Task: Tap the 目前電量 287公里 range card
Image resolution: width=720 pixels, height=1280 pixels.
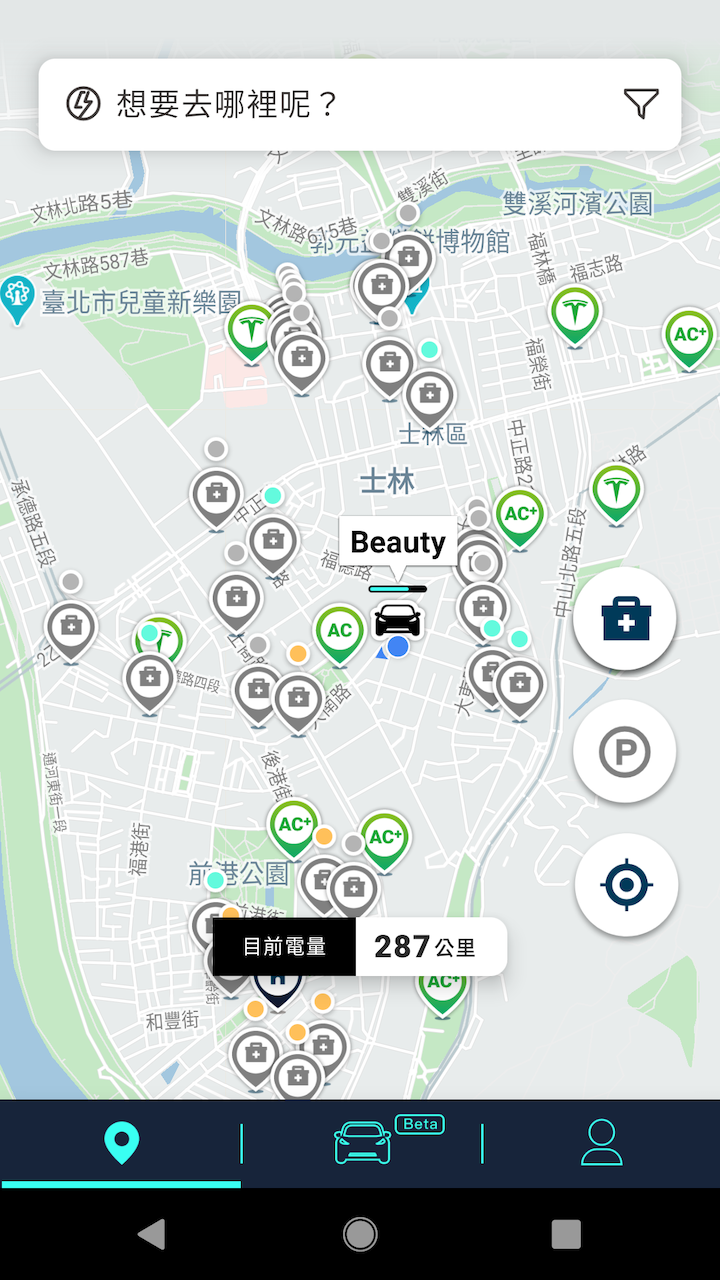Action: pos(360,946)
